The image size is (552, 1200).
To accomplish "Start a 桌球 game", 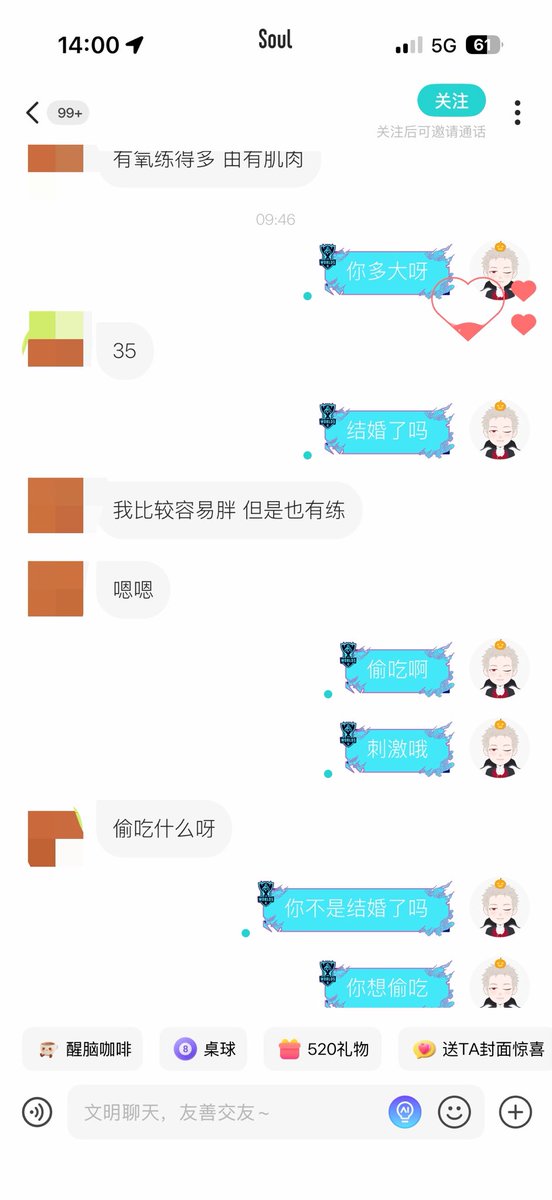I will [204, 1049].
